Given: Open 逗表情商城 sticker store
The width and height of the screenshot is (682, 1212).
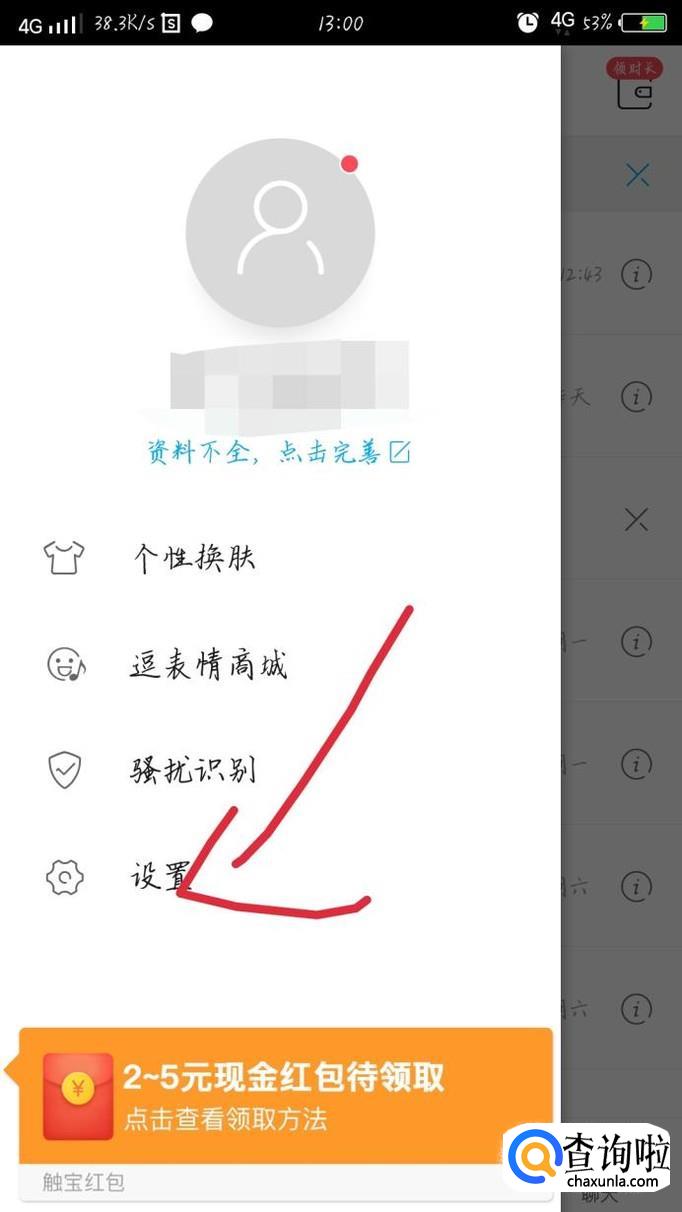Looking at the screenshot, I should [208, 665].
